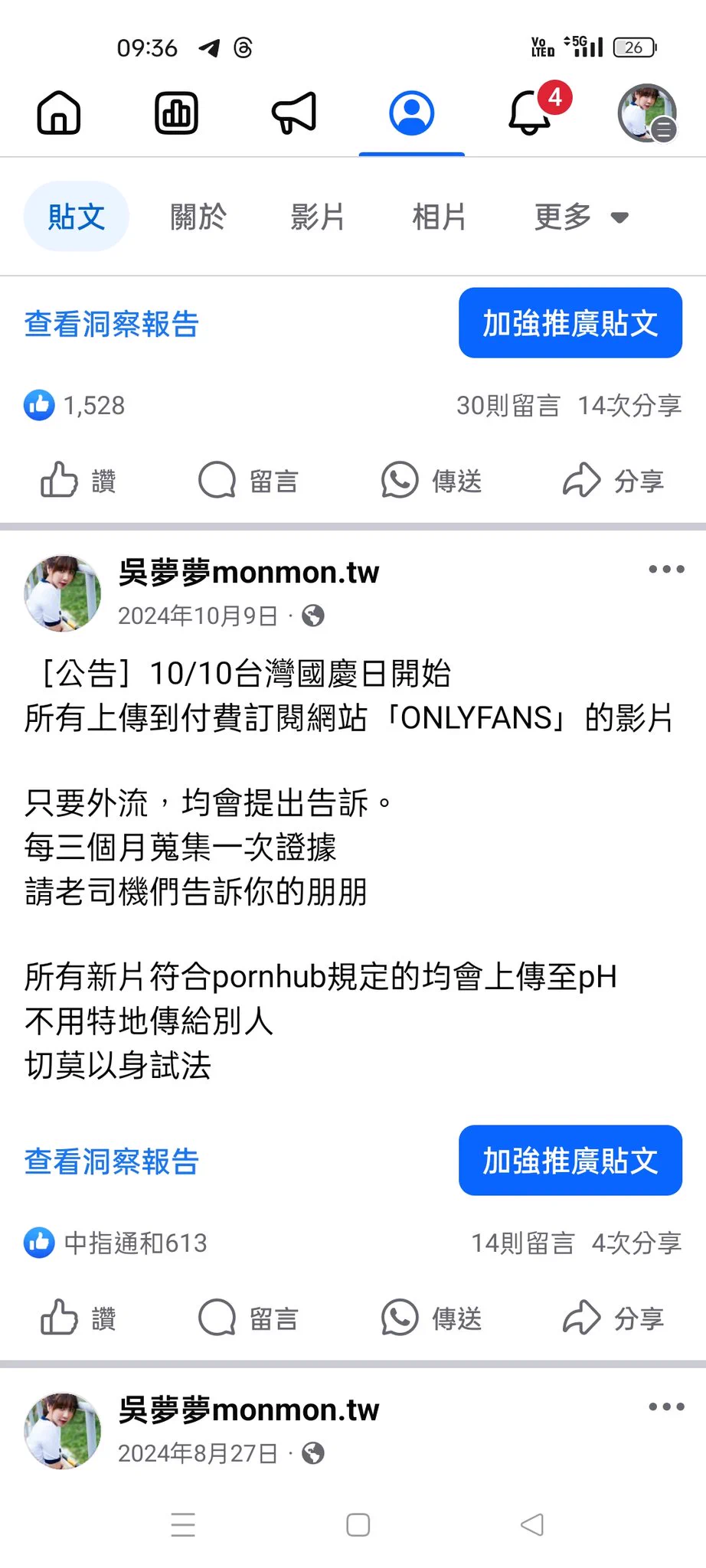
Task: Open the megaphone ads icon
Action: [x=294, y=113]
